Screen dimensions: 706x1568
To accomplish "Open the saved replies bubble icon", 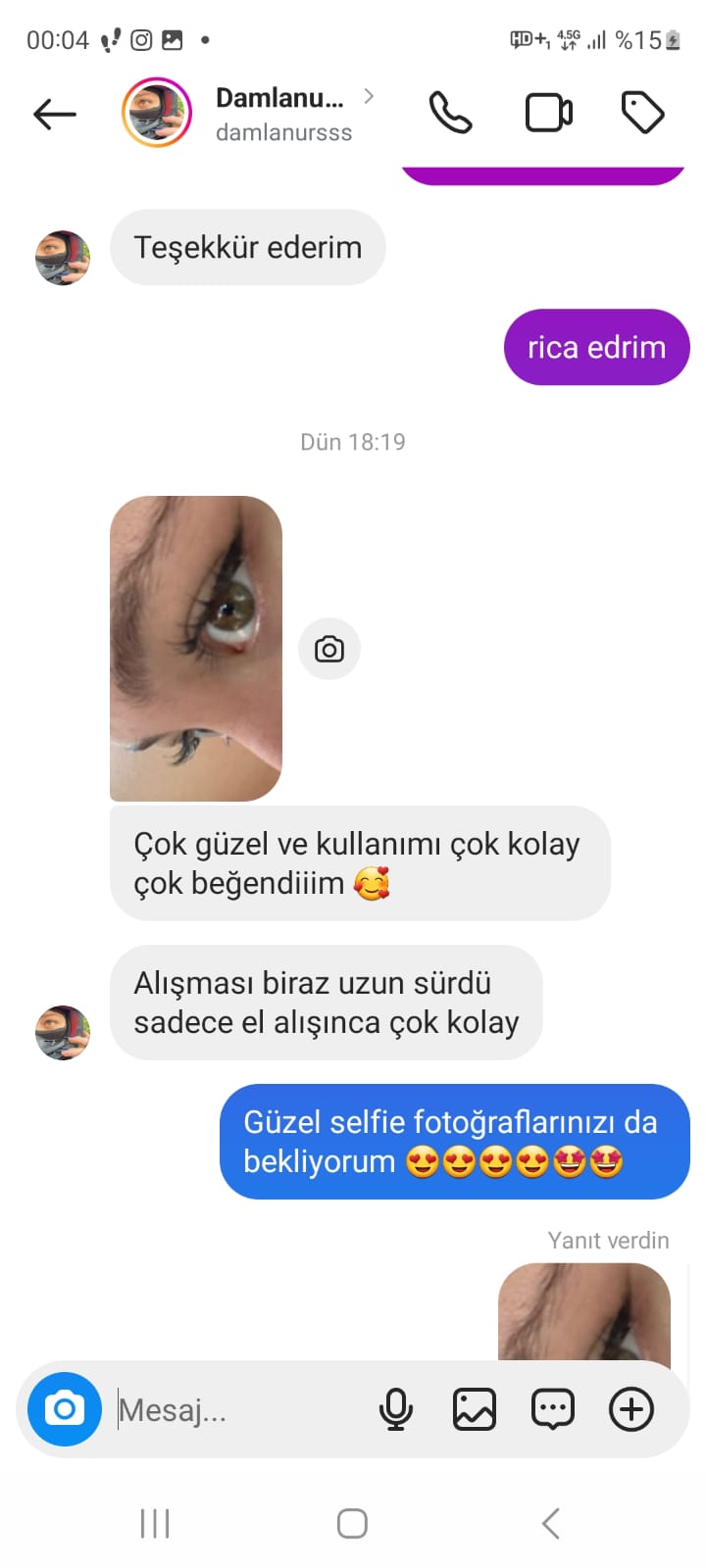I will (x=553, y=1409).
